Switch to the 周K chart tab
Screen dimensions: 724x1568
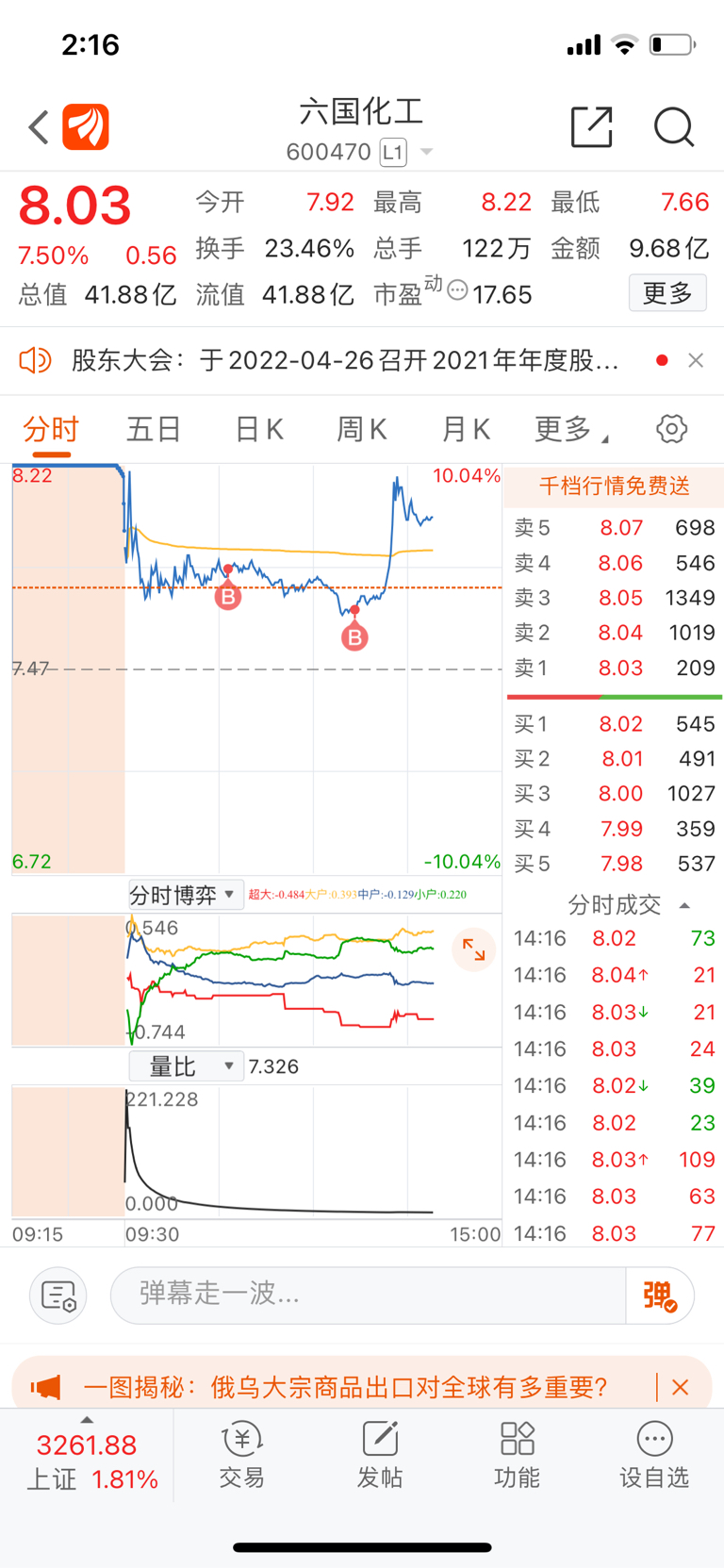362,430
